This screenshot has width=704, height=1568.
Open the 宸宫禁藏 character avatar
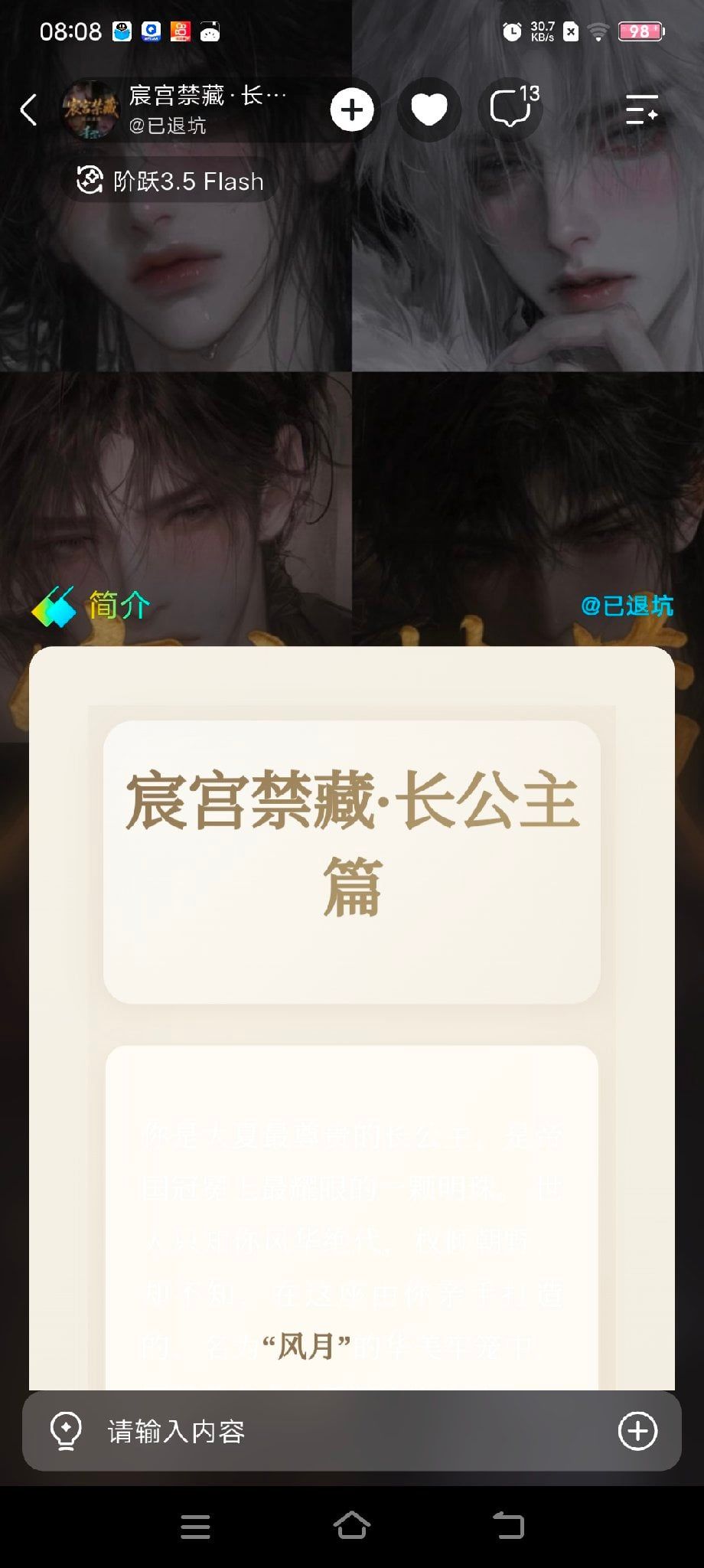[91, 110]
